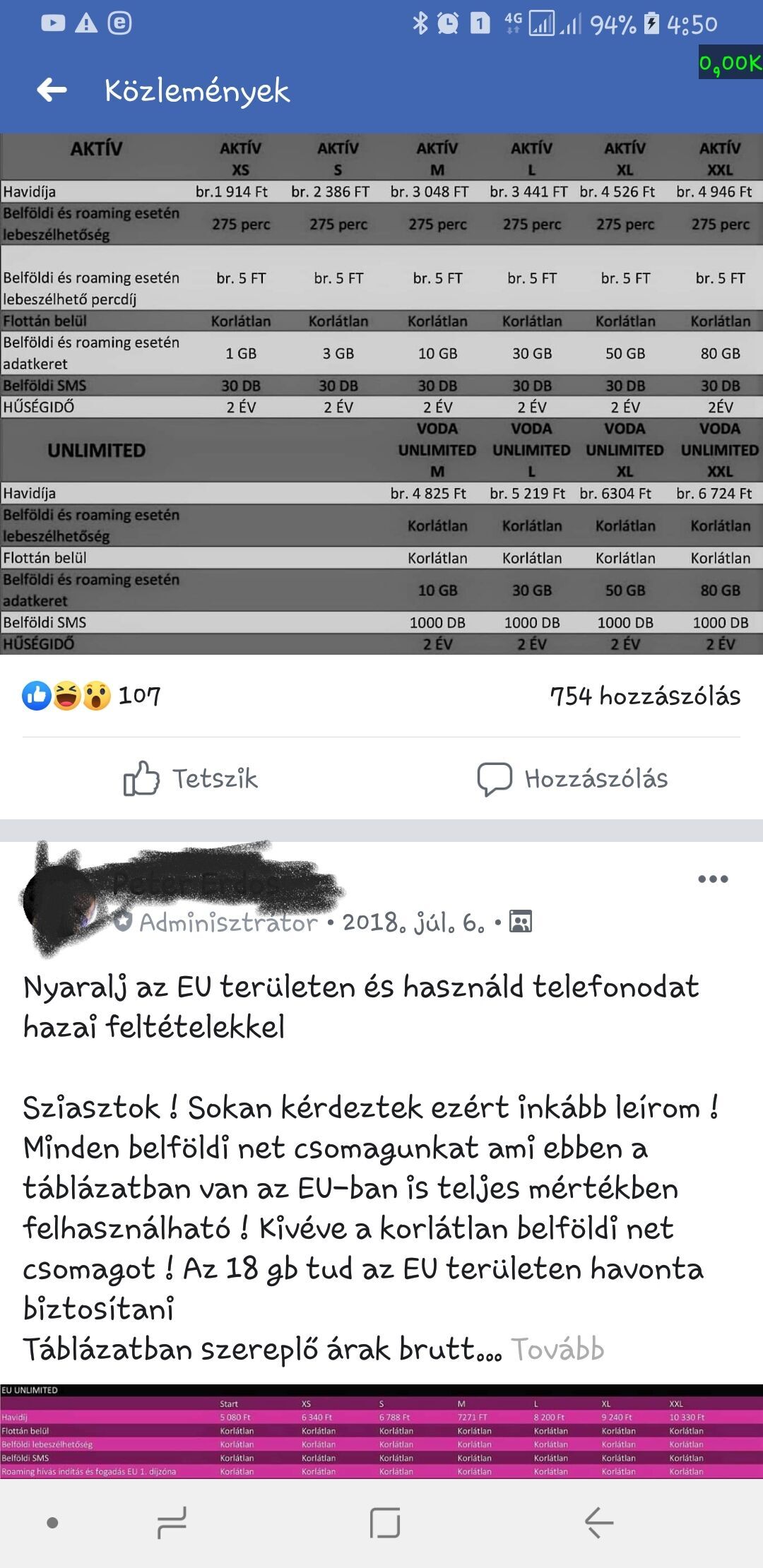The image size is (763, 1568).
Task: Like the post with Tetszik
Action: pos(191,778)
